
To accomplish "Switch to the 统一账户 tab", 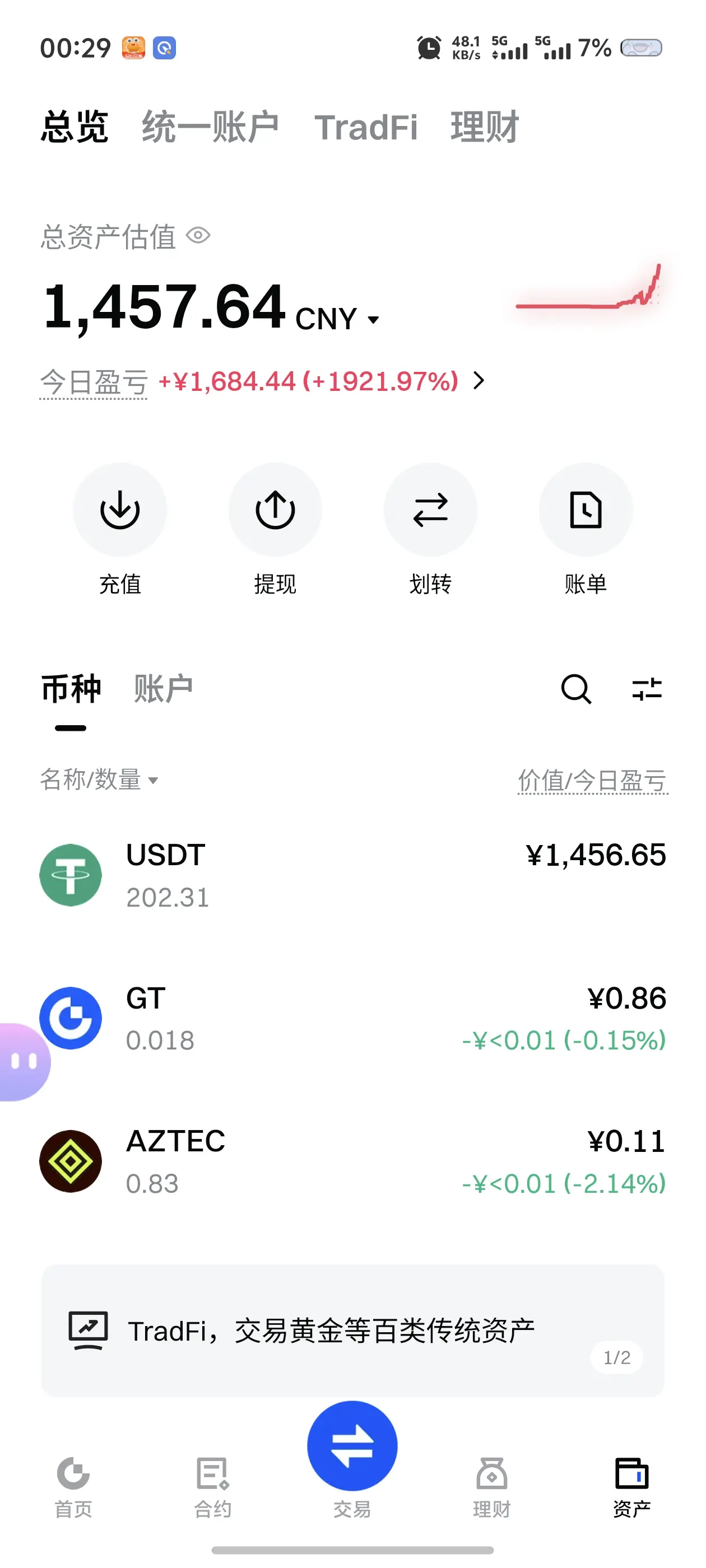I will click(210, 127).
